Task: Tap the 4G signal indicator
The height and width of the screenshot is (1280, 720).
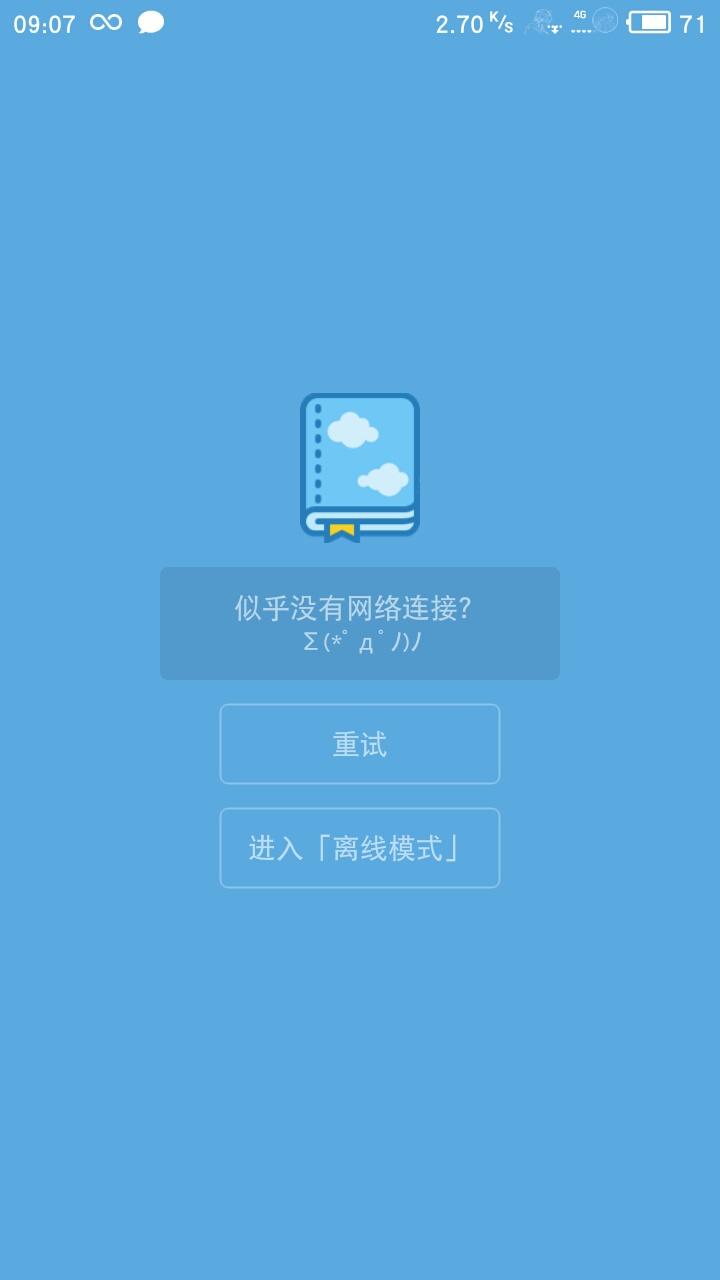Action: coord(580,22)
